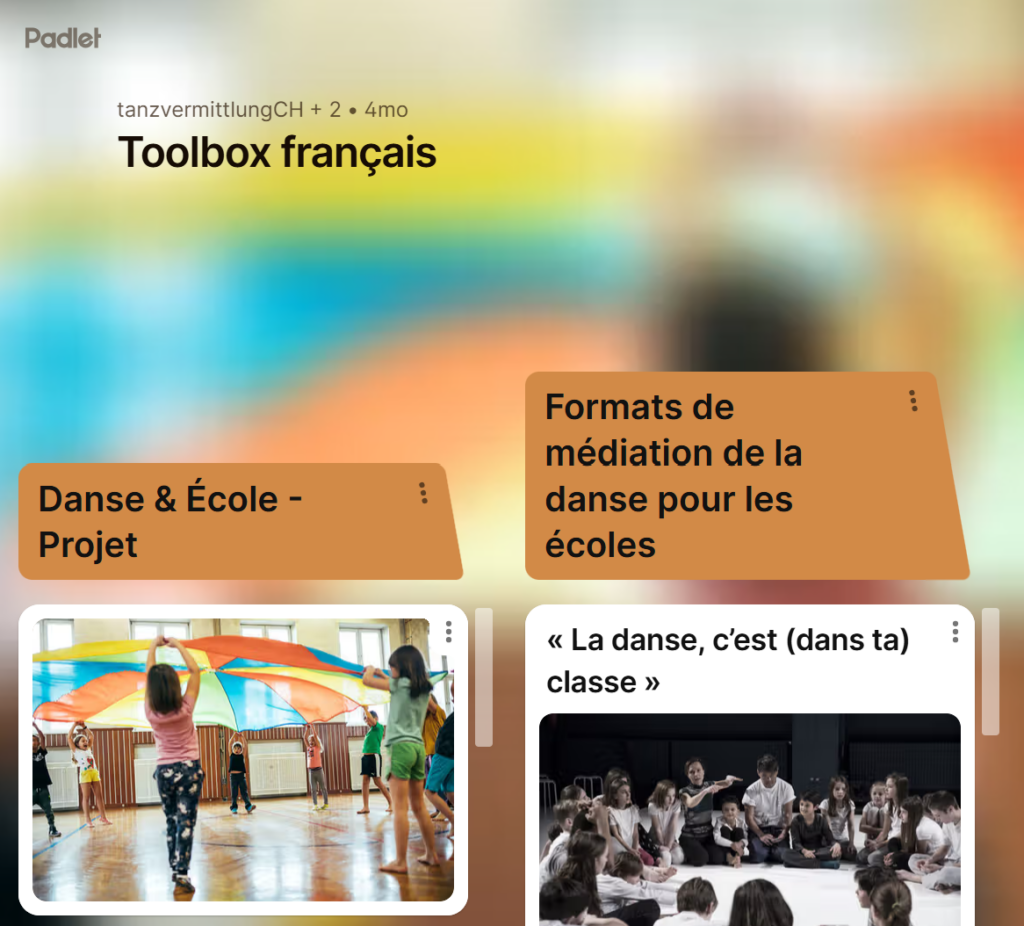This screenshot has width=1024, height=926.
Task: Open the parachute dance photo post
Action: [243, 760]
